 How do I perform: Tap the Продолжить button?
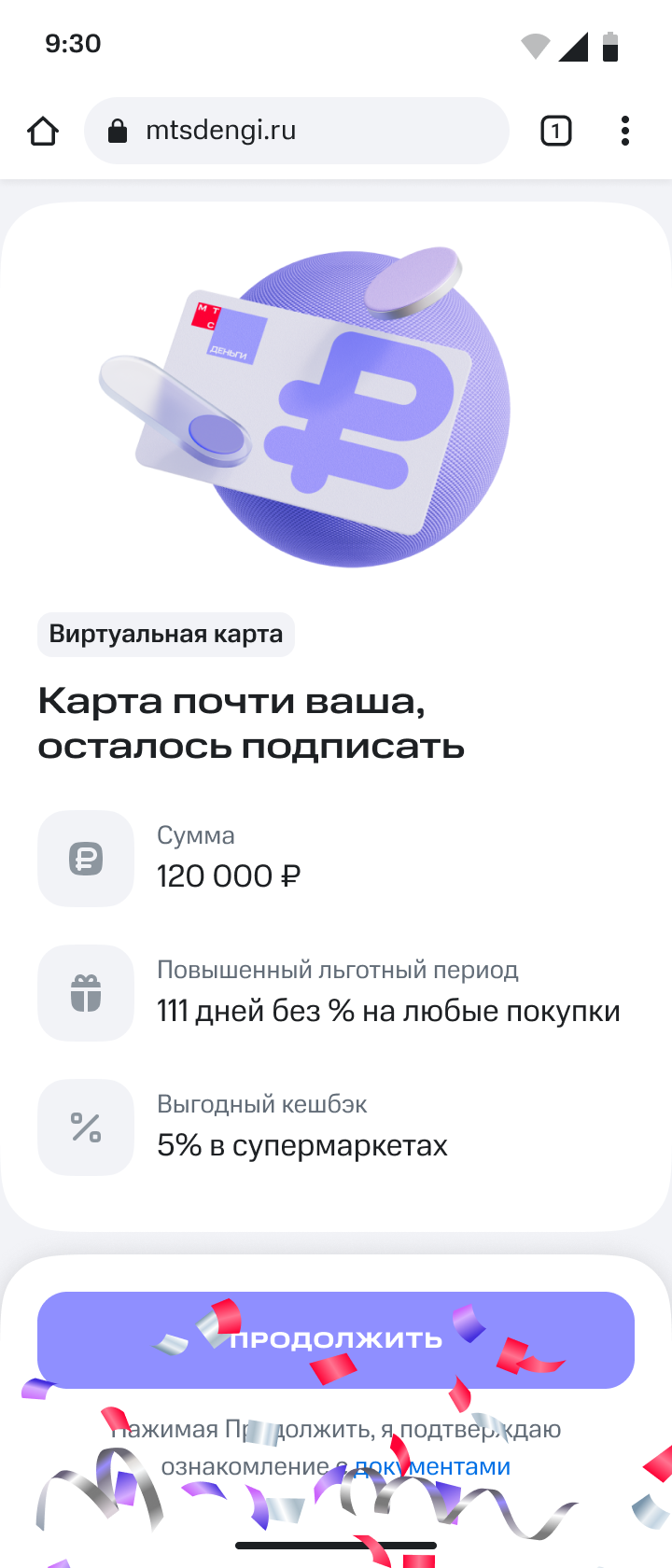click(336, 1339)
